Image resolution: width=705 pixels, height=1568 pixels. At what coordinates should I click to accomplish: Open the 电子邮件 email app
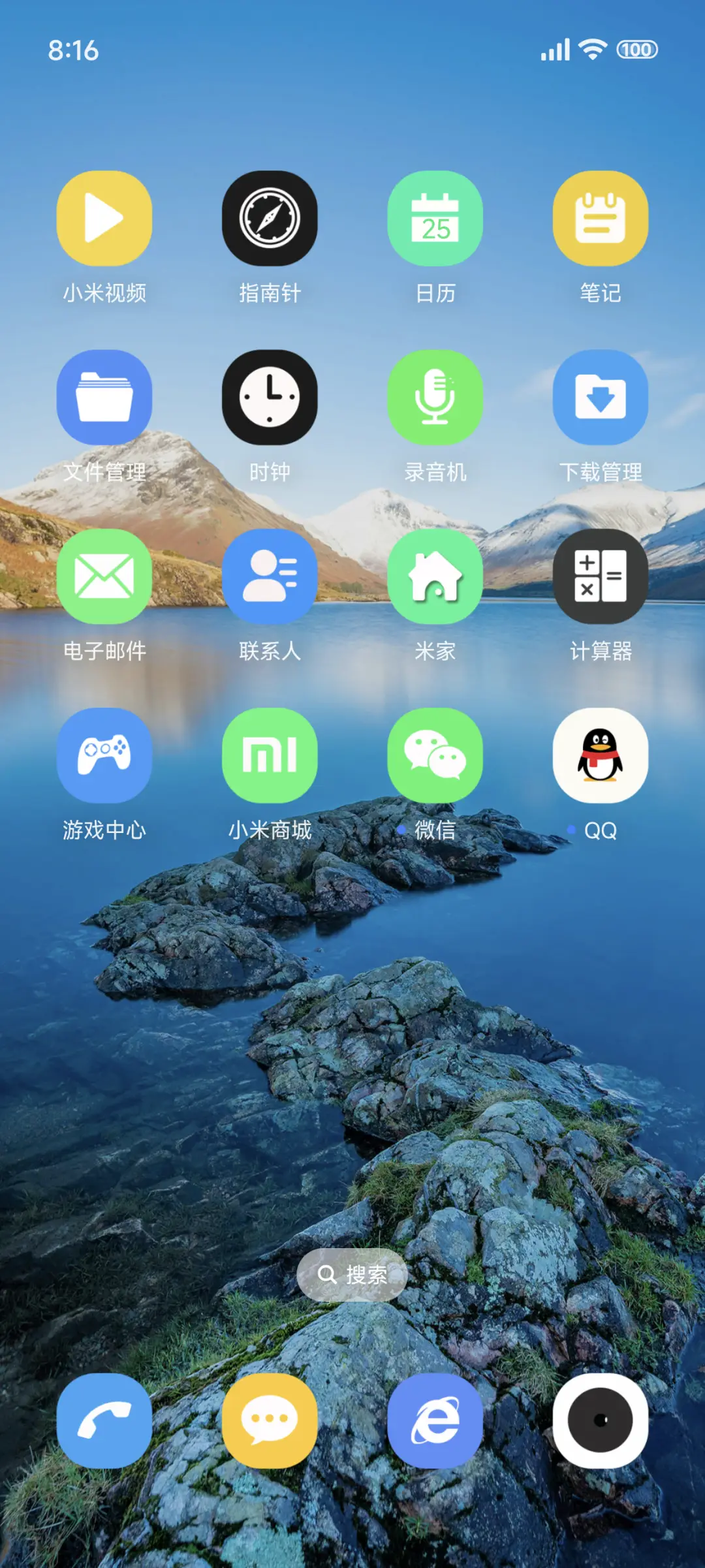[x=104, y=577]
